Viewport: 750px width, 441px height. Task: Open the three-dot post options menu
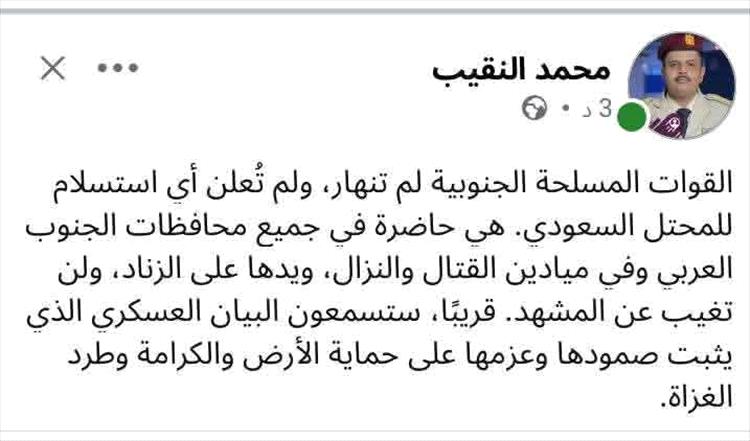(x=118, y=68)
